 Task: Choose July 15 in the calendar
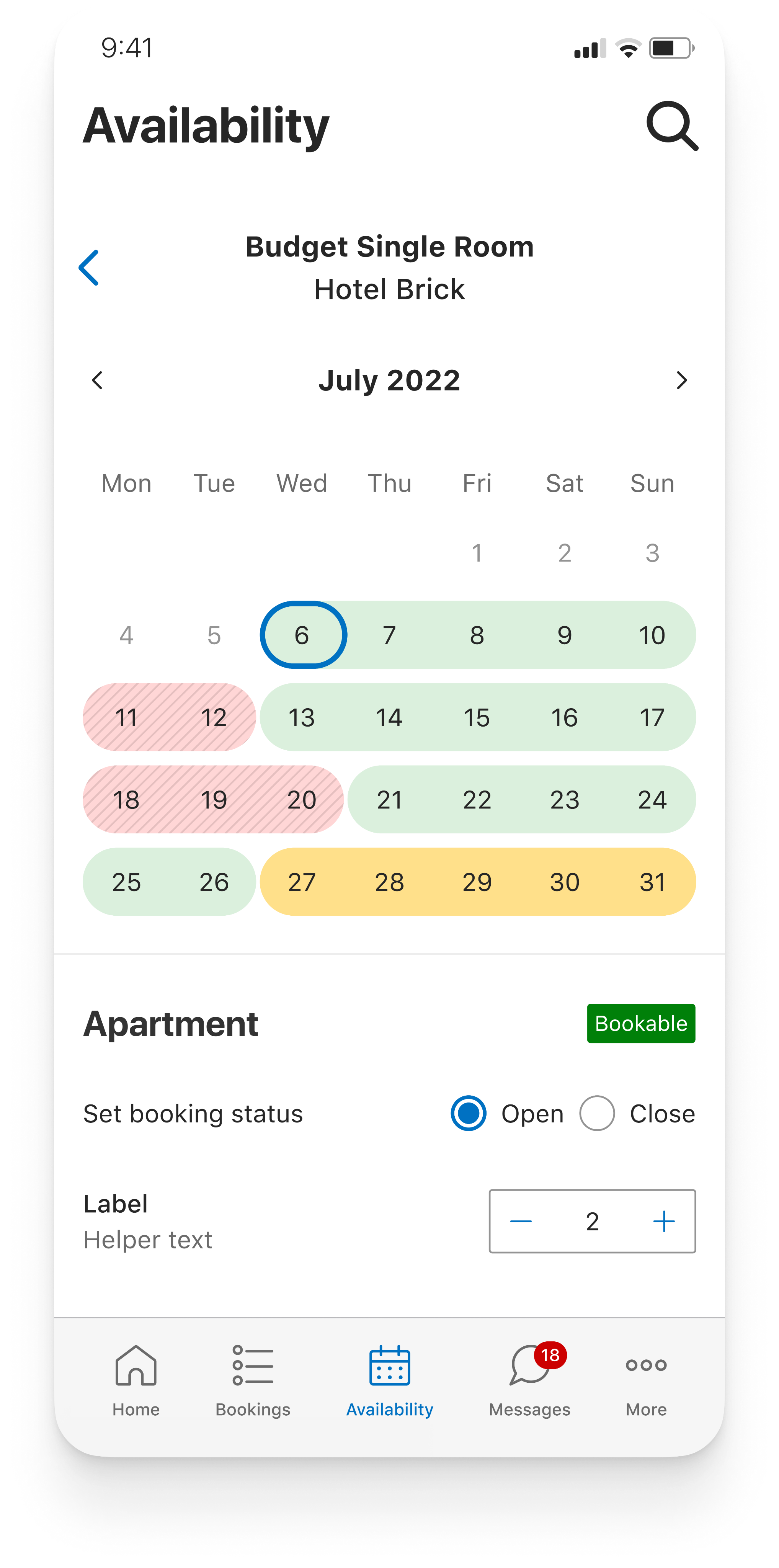[x=477, y=717]
